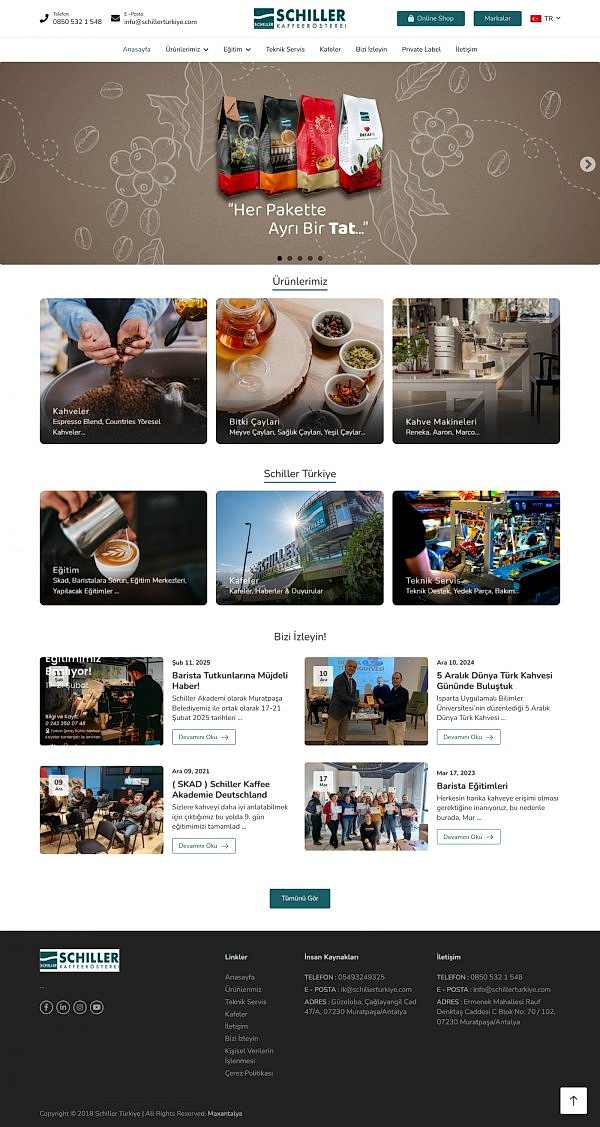Tap Devamını Oku under Barista Eğitimleri
The width and height of the screenshot is (600, 1127).
[468, 836]
